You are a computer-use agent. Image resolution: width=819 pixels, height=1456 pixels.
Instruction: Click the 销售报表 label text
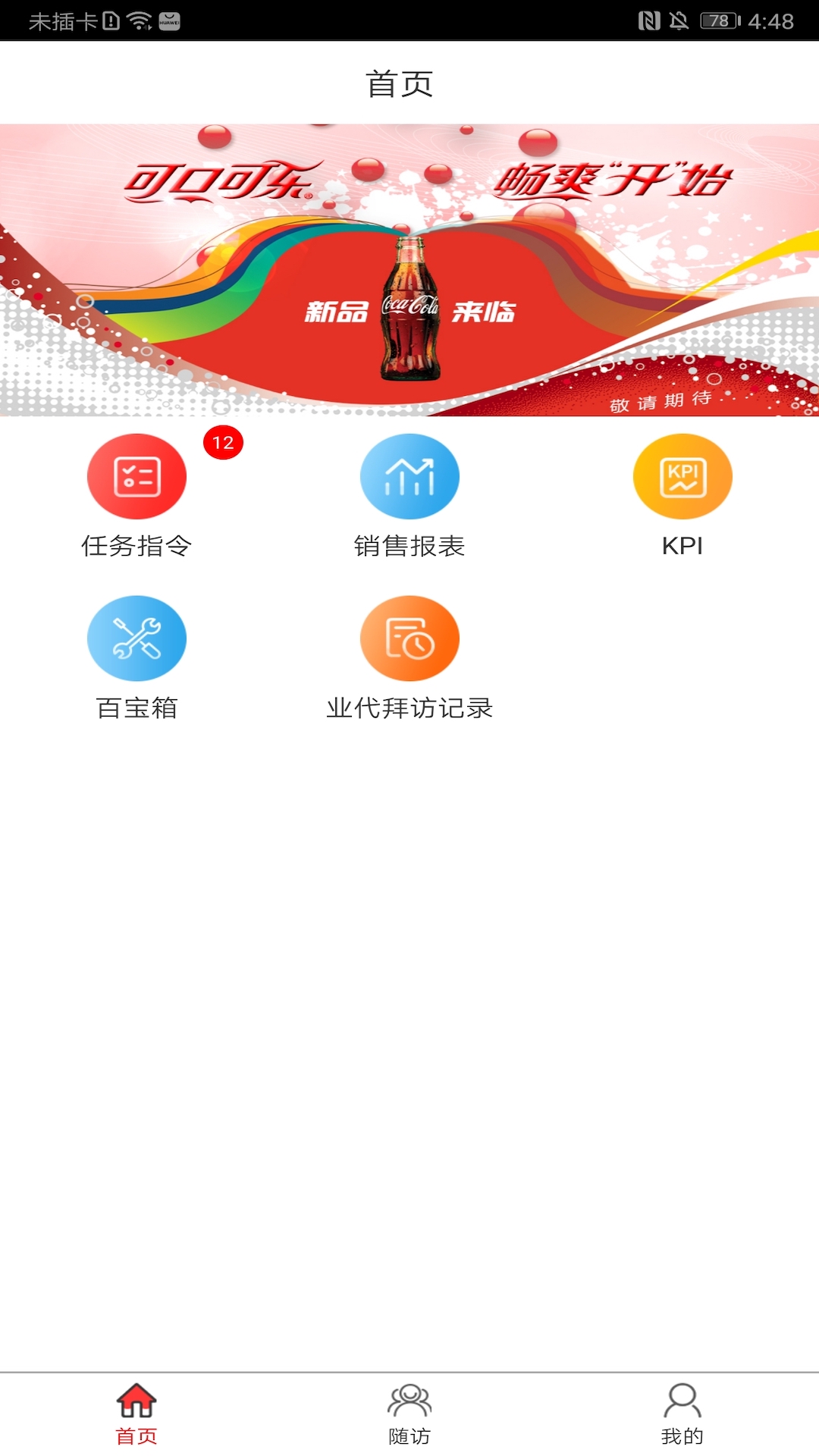pyautogui.click(x=409, y=544)
